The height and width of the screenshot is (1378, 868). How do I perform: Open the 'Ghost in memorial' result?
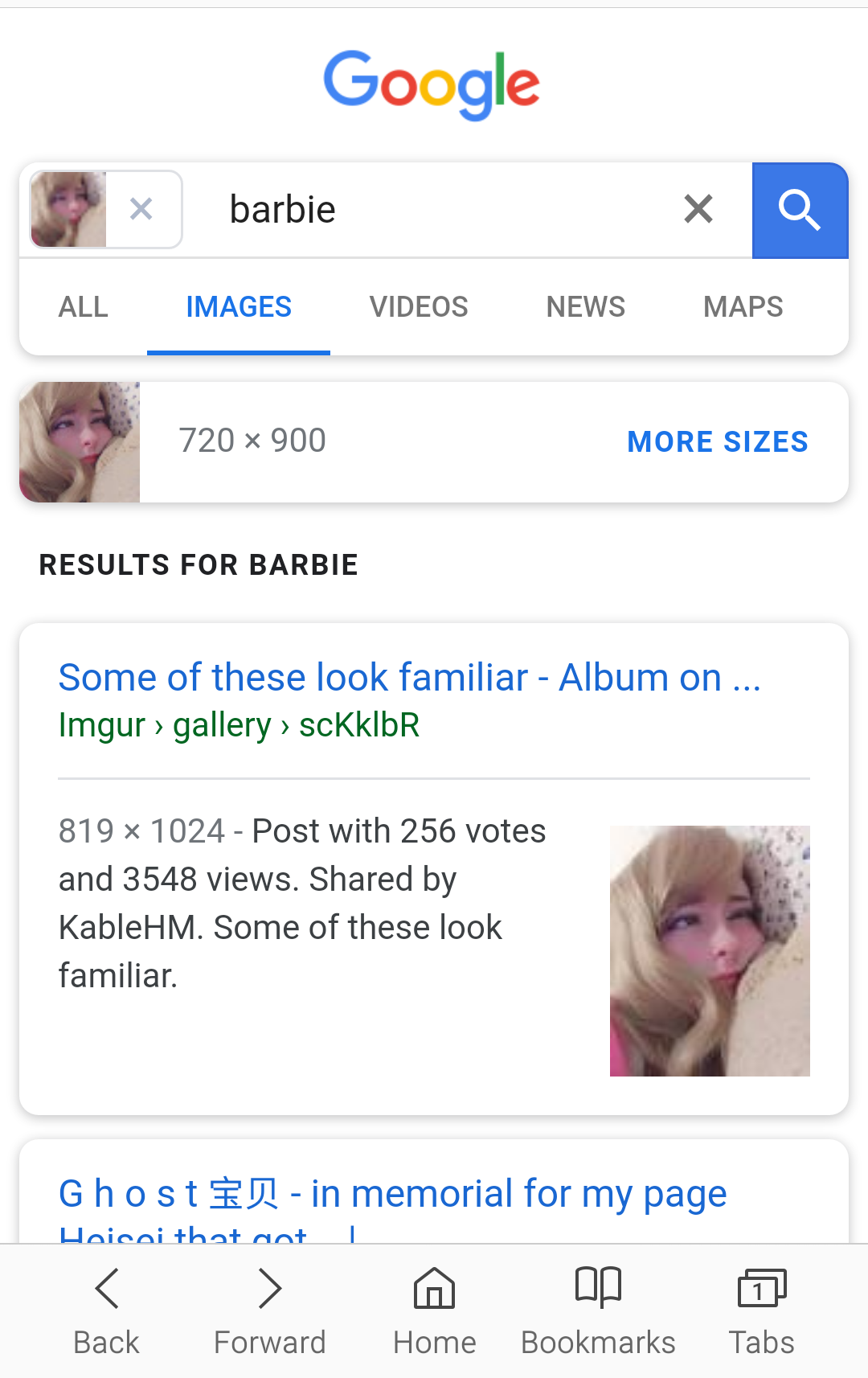[x=392, y=1194]
